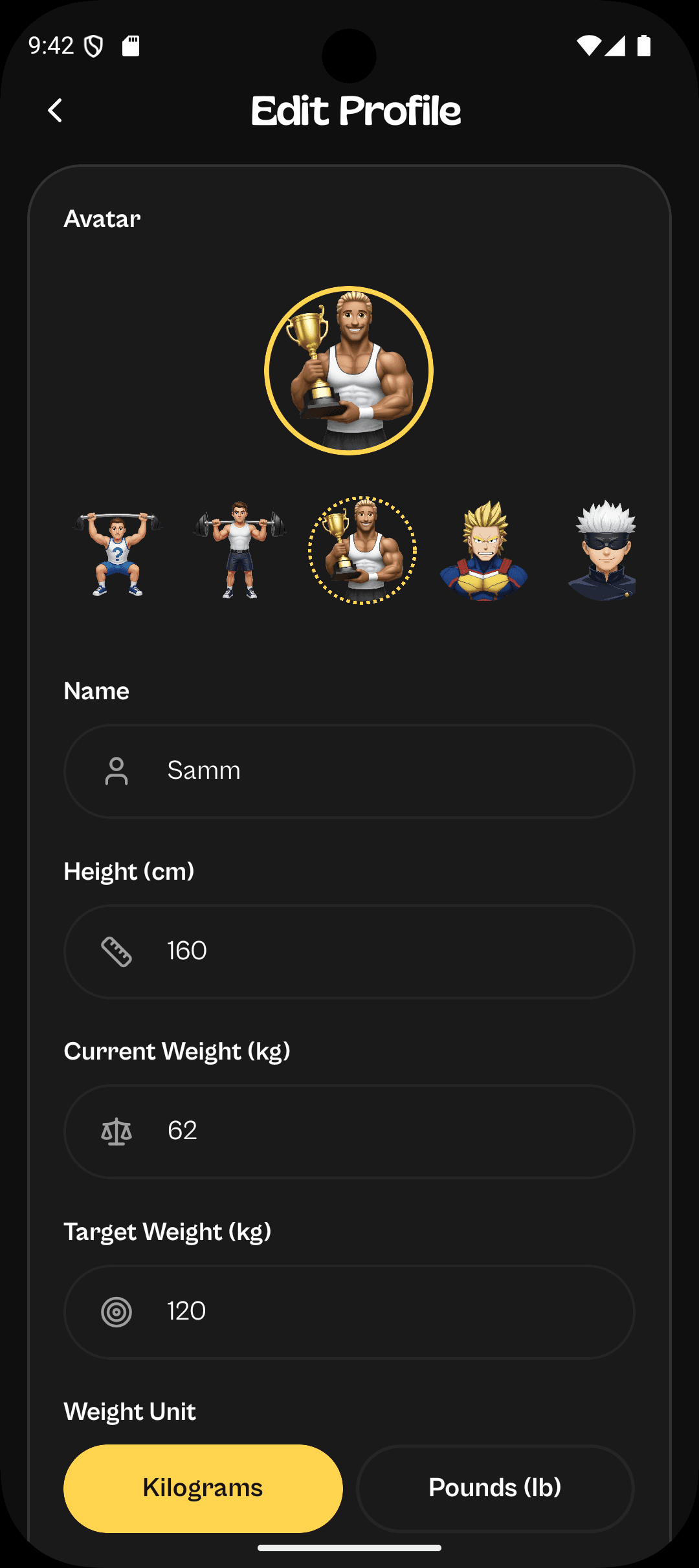Tap the Height field showing 160

[x=349, y=952]
